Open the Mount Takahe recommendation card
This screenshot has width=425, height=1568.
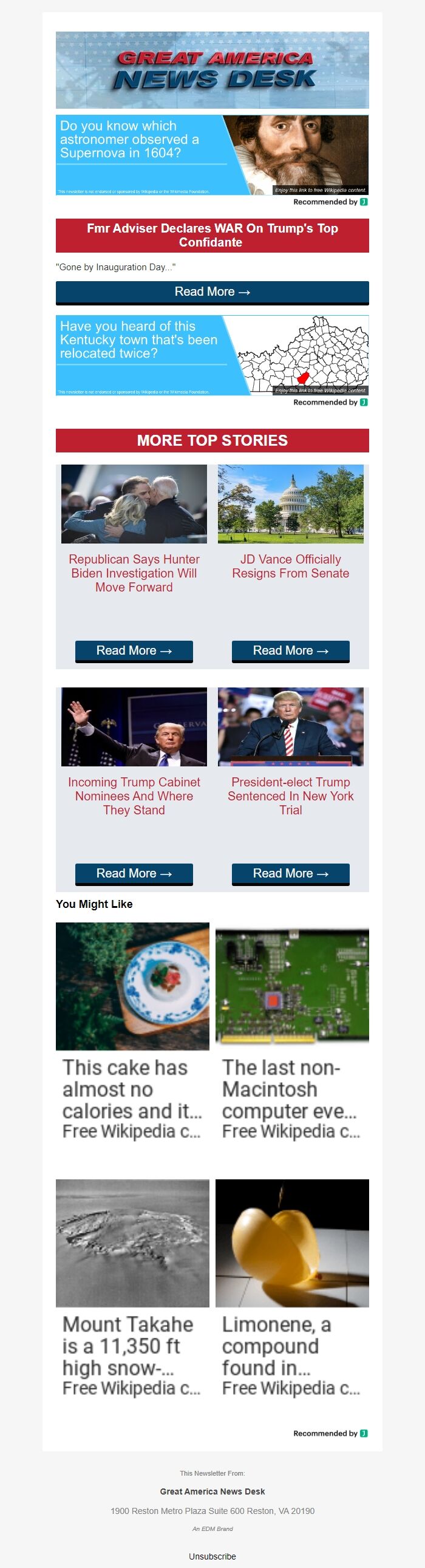[x=132, y=1284]
